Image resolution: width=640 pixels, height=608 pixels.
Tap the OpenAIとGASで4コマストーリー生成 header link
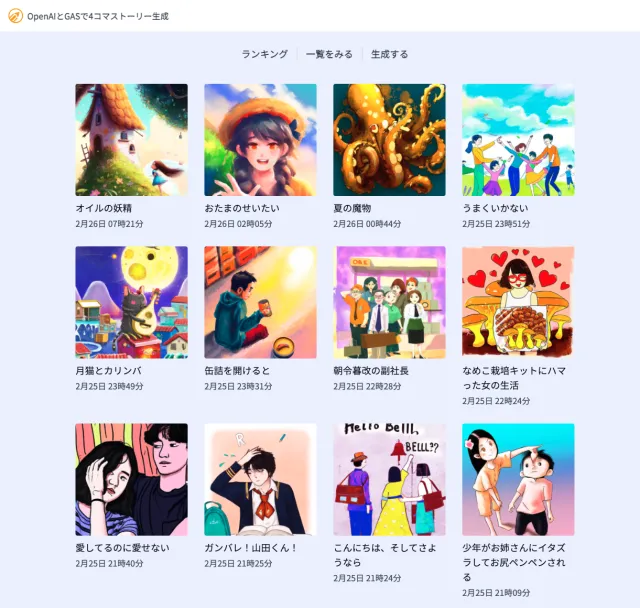click(x=89, y=16)
